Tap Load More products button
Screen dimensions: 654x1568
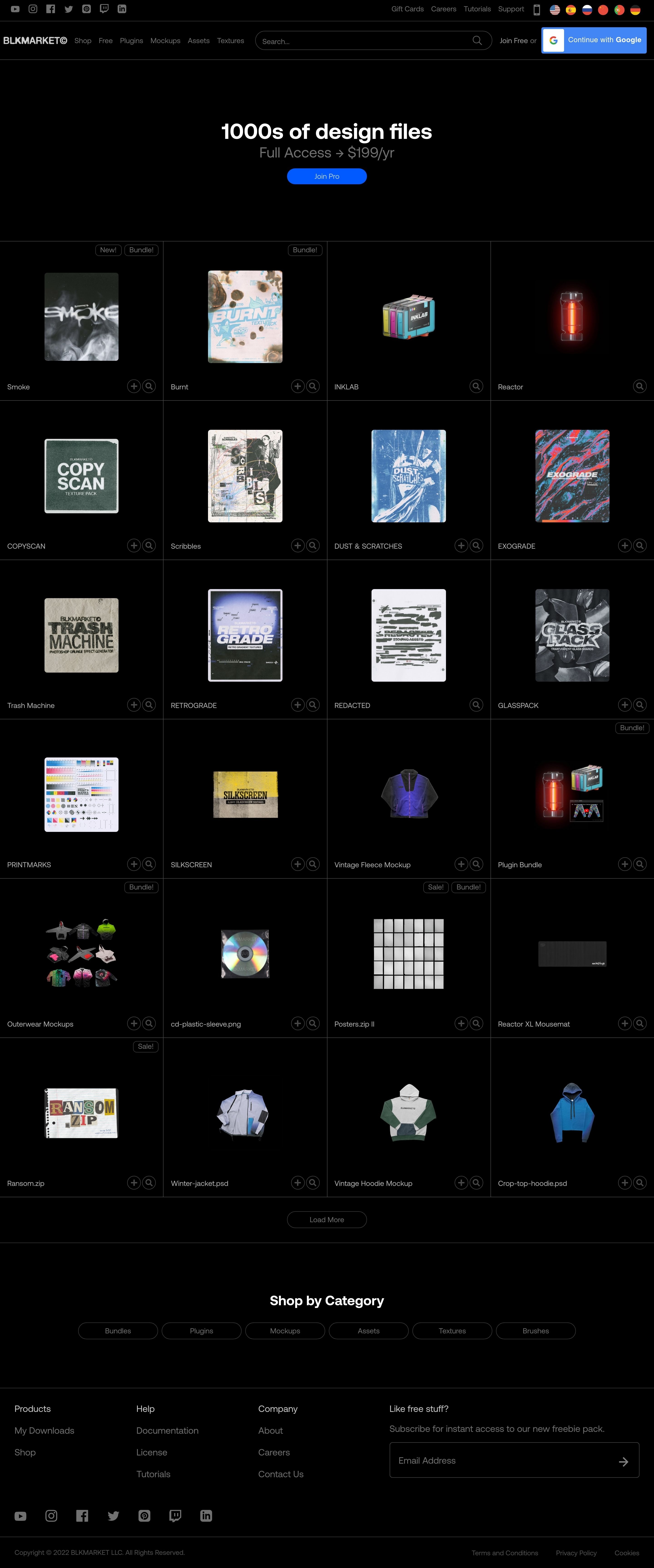click(x=326, y=1219)
